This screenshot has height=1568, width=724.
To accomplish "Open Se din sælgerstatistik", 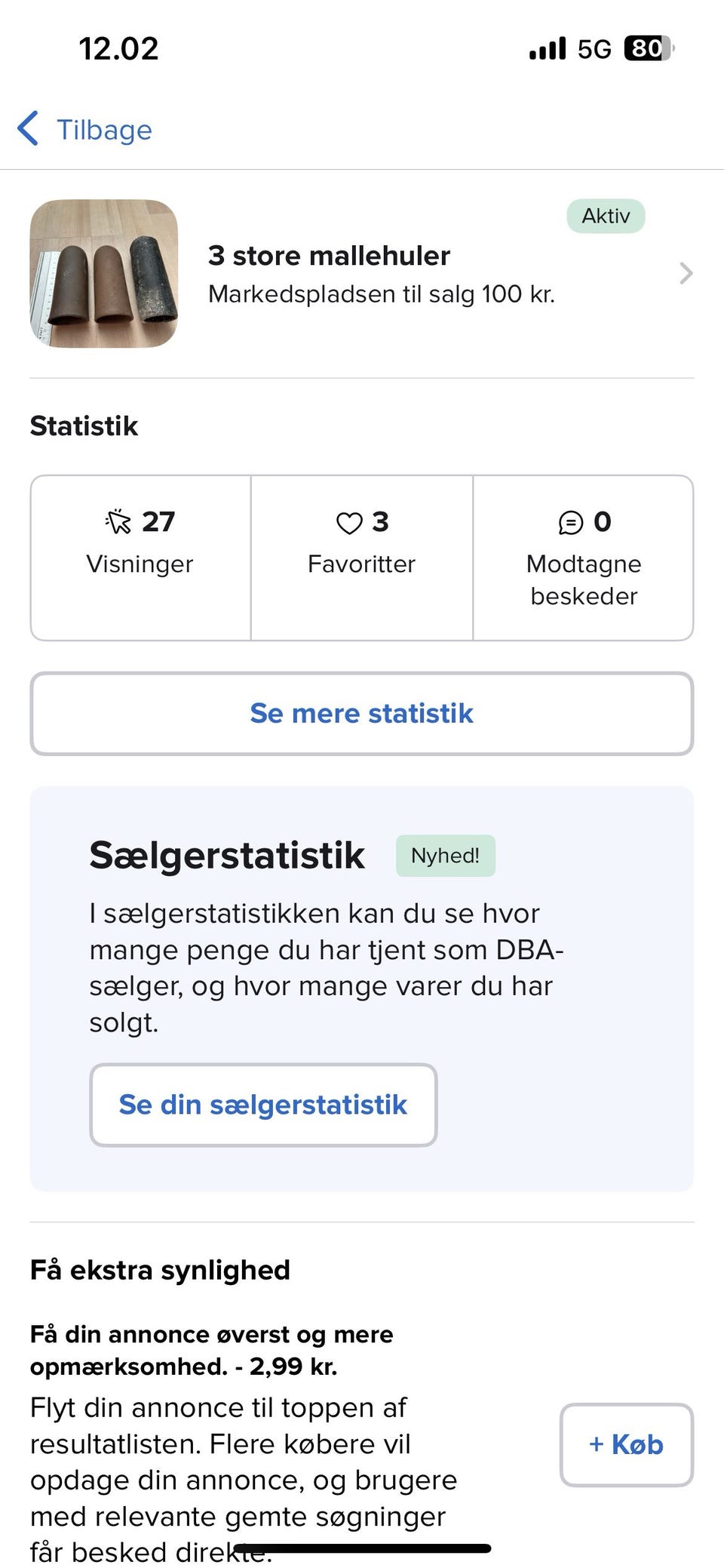I will click(262, 1104).
